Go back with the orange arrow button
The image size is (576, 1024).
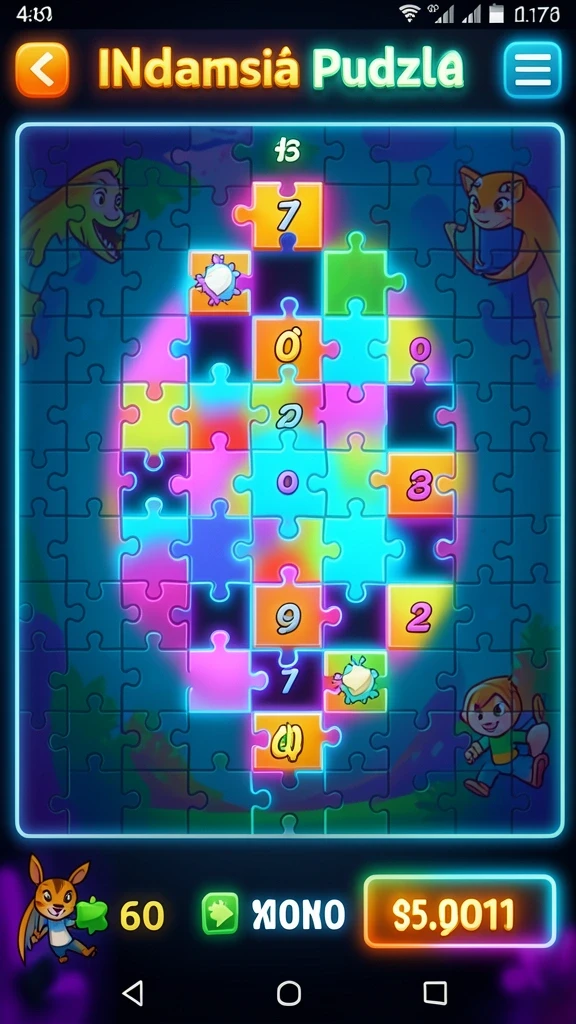click(42, 70)
